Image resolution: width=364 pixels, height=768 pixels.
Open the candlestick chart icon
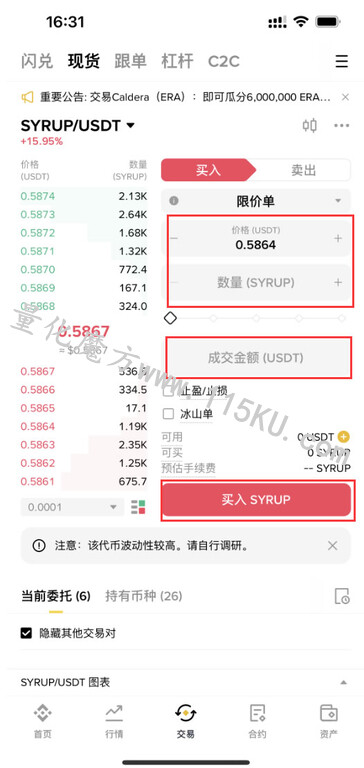[x=309, y=126]
